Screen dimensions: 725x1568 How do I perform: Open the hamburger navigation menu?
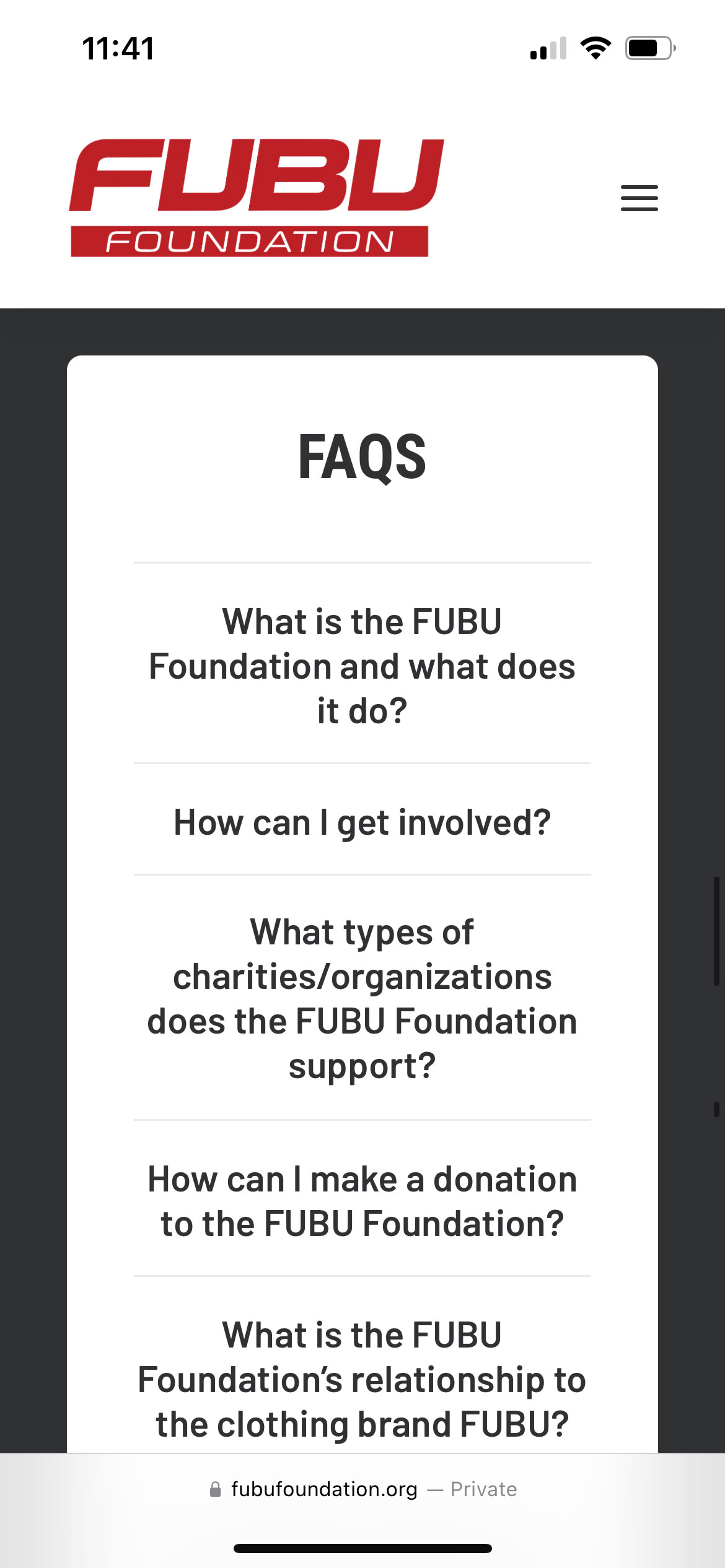coord(639,198)
